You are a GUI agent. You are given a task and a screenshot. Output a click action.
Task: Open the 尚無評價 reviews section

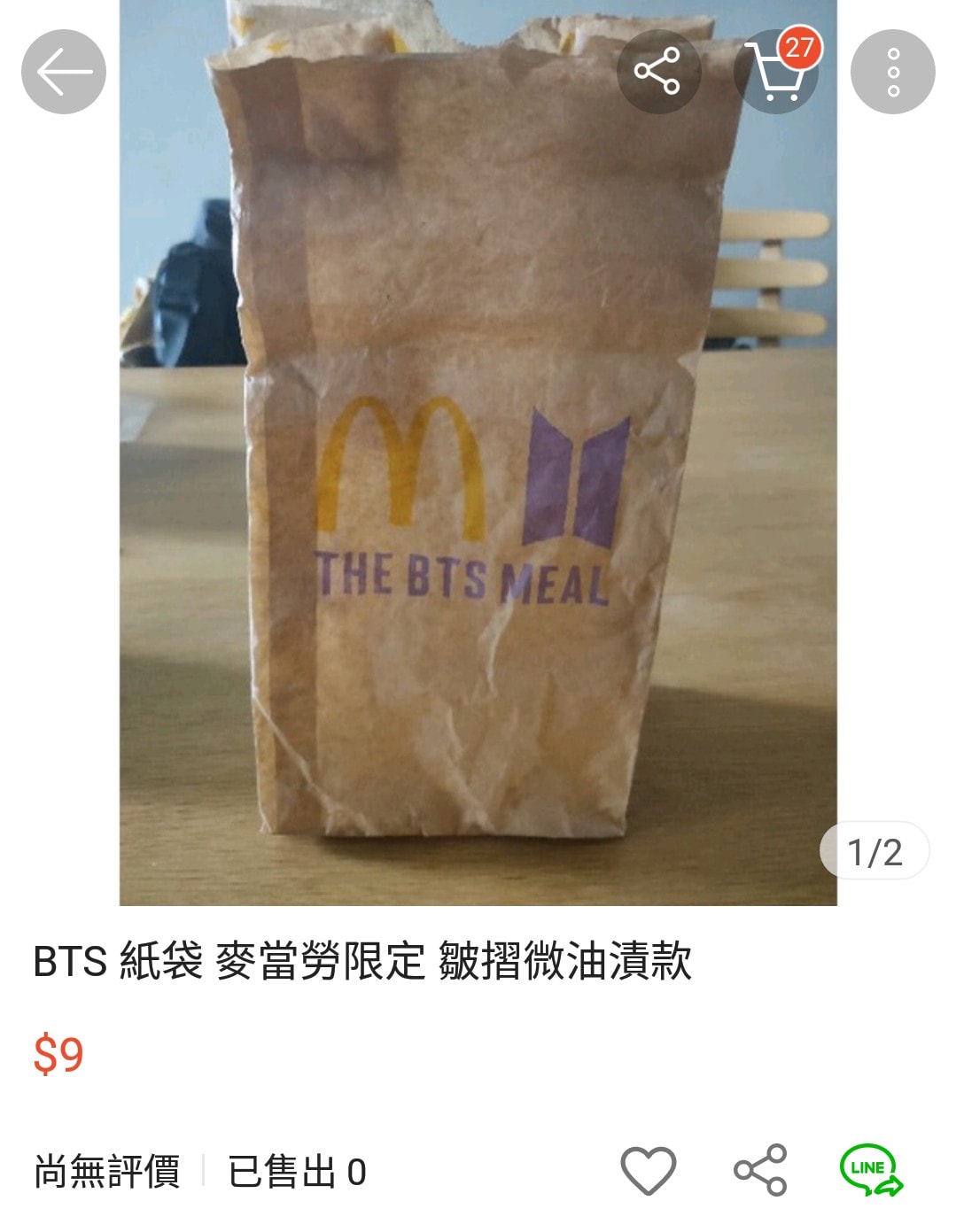[107, 1171]
